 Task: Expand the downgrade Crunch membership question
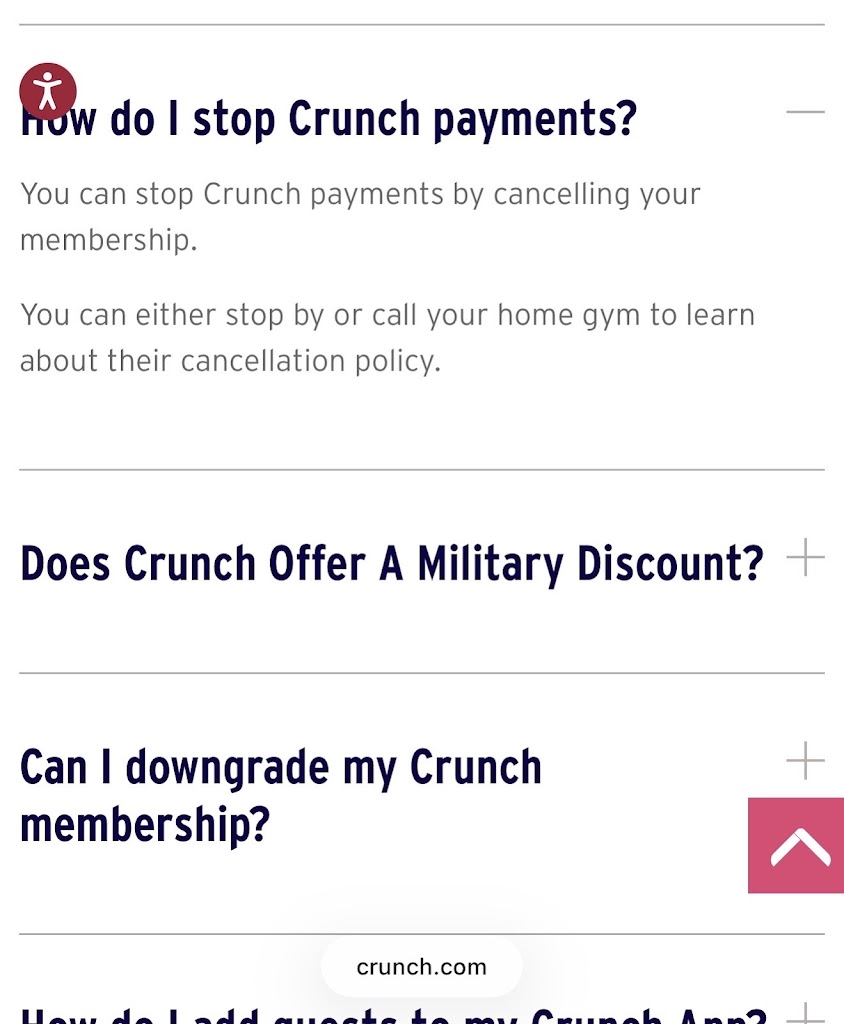pos(805,762)
